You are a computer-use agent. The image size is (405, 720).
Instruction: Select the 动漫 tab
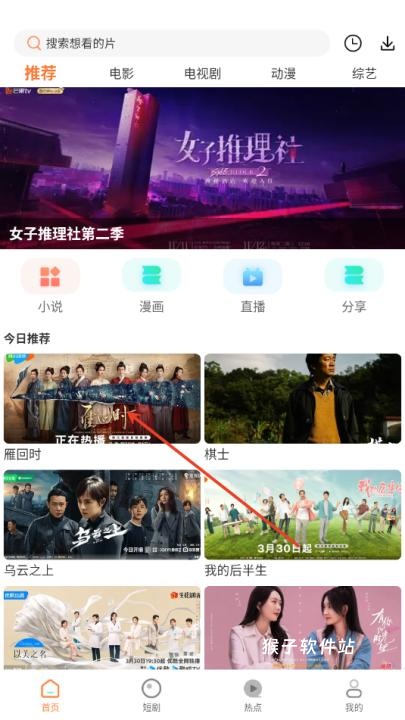283,73
